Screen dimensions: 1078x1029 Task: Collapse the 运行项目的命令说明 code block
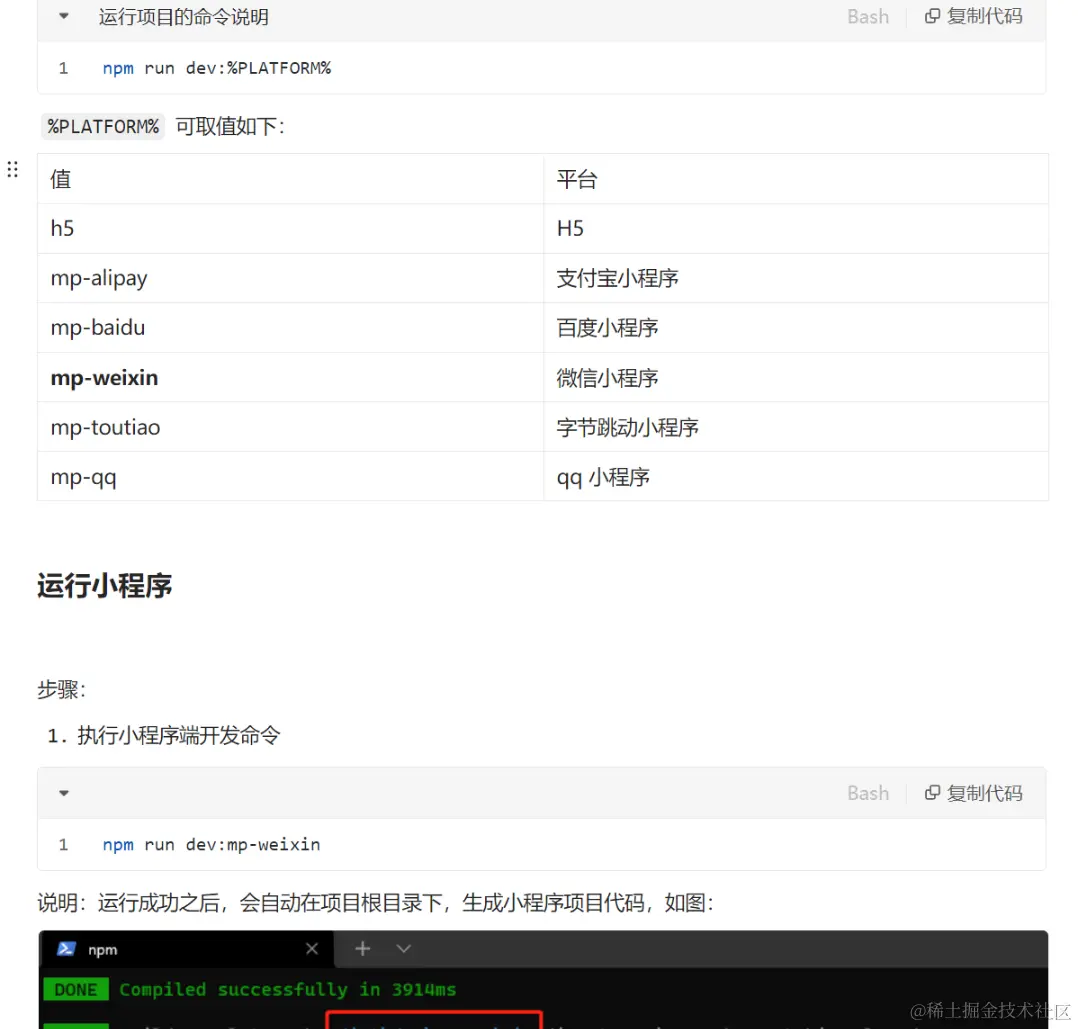click(x=64, y=16)
